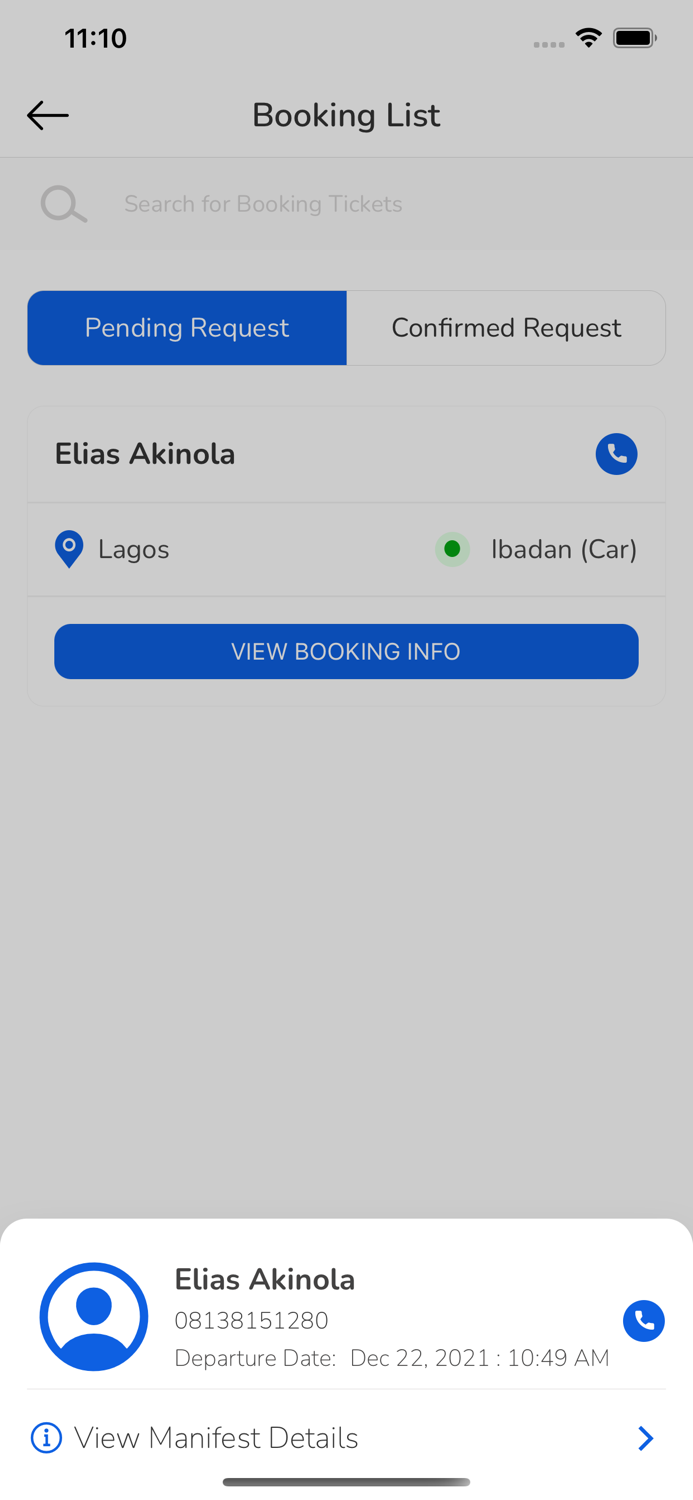Open View Booking Info
The height and width of the screenshot is (1500, 693).
coord(346,652)
